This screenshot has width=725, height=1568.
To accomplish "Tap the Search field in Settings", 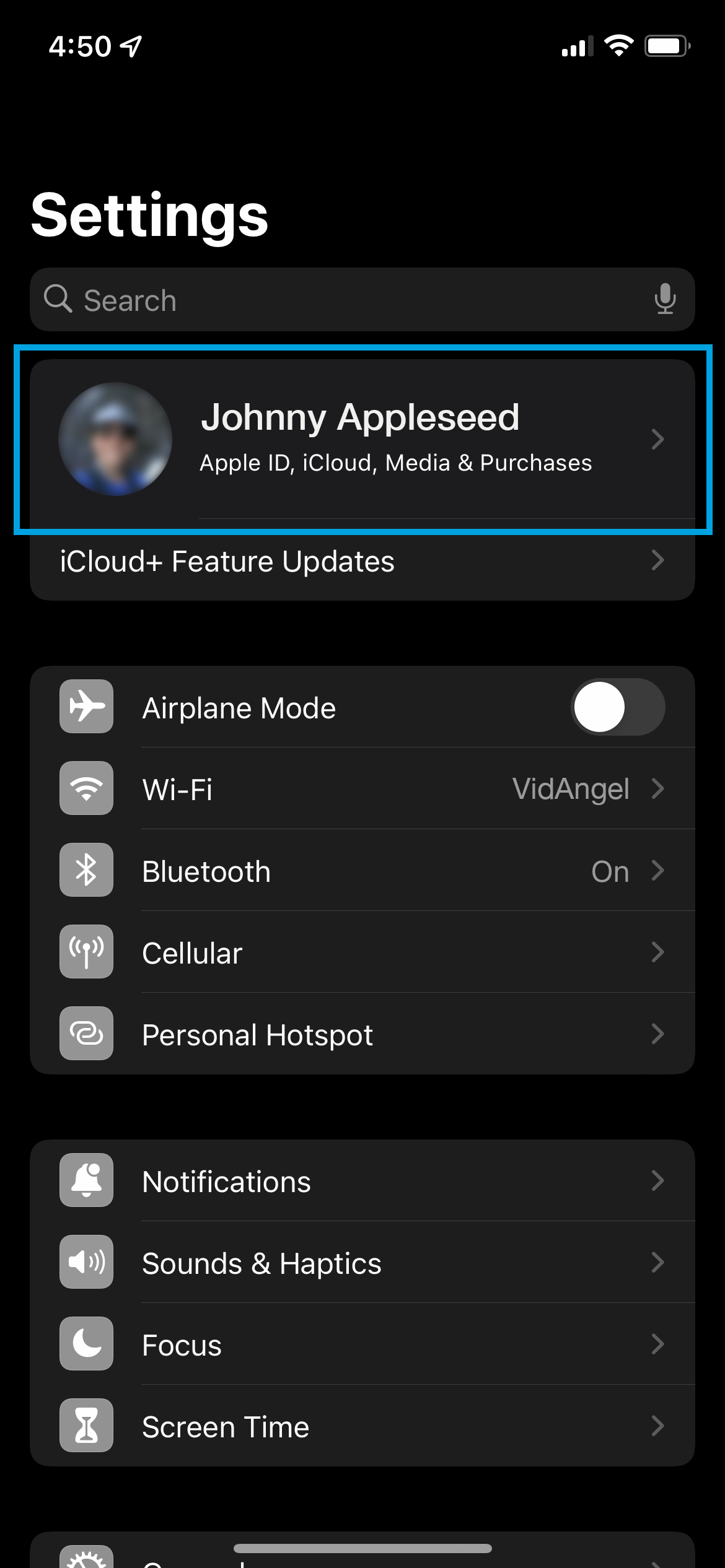I will pos(347,300).
